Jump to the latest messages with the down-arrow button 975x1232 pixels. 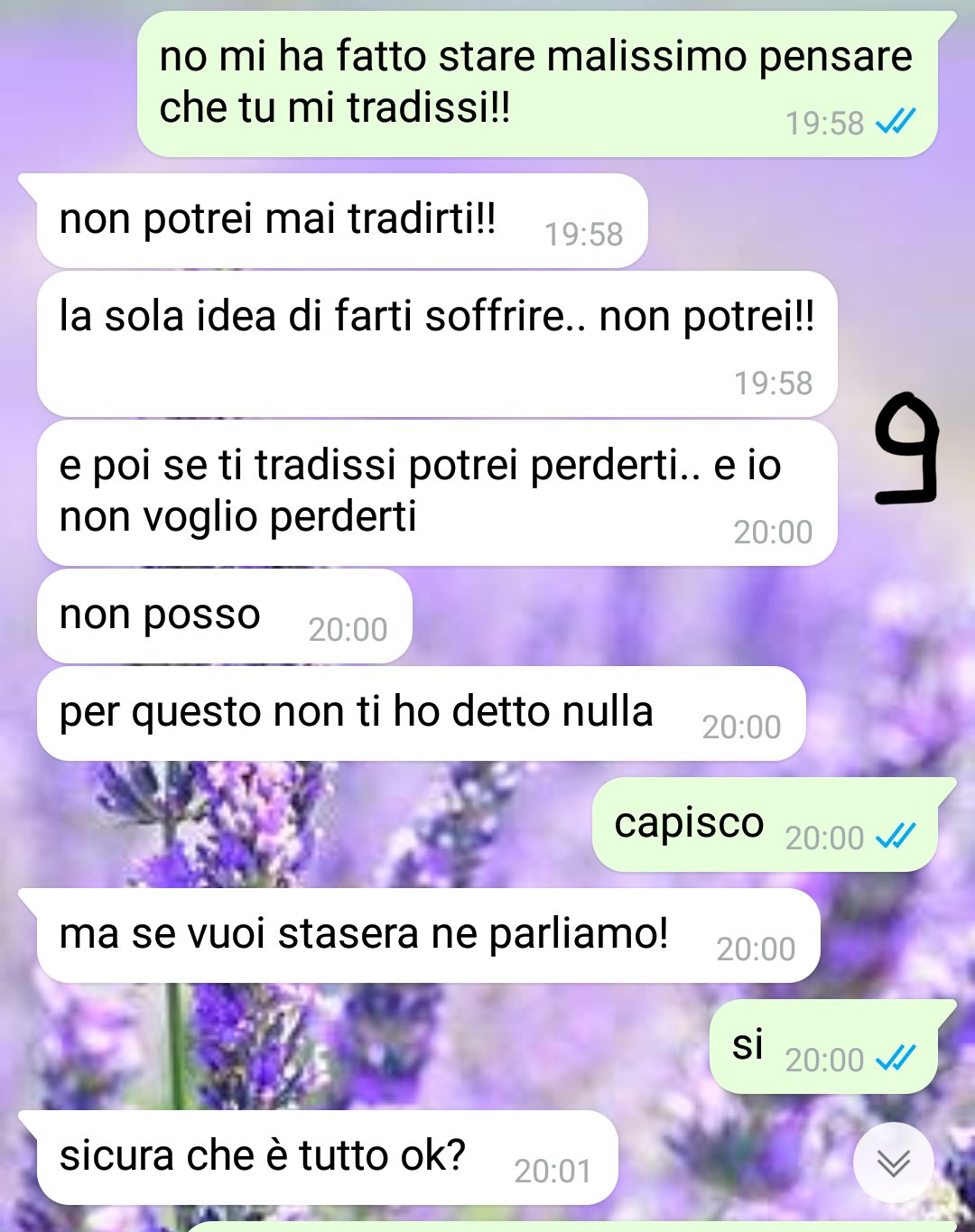[893, 1163]
